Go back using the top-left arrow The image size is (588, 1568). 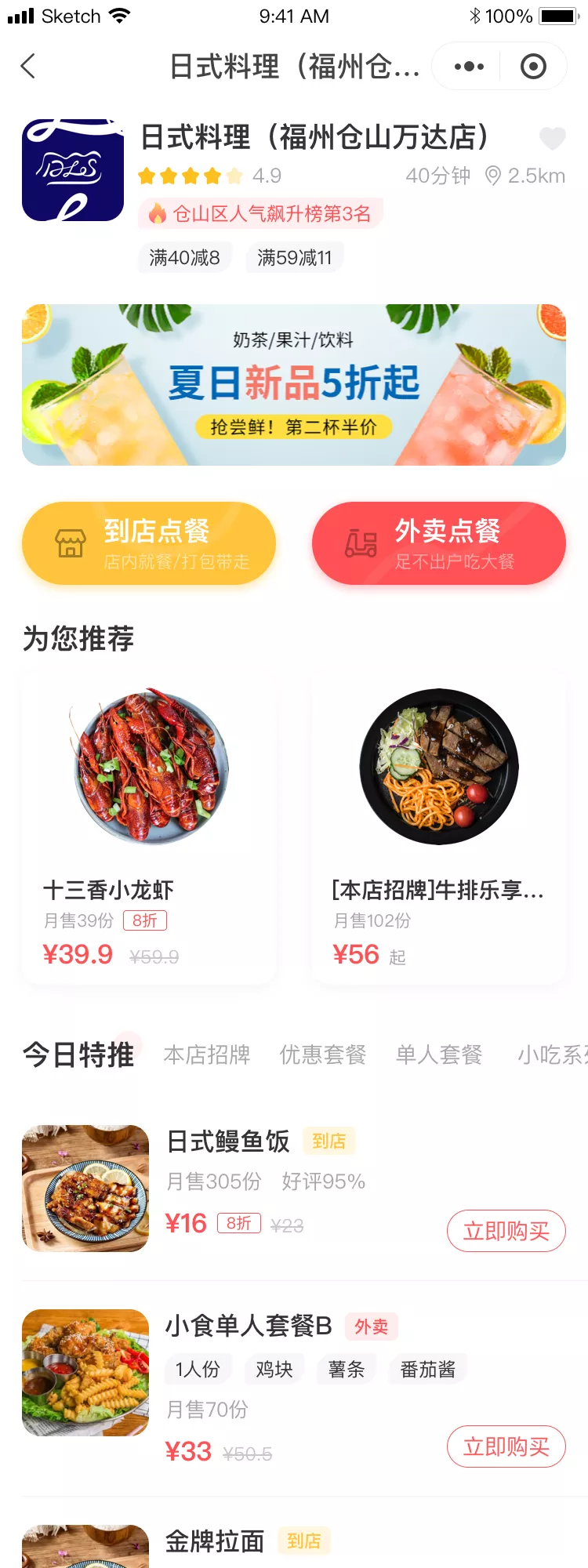(x=28, y=67)
